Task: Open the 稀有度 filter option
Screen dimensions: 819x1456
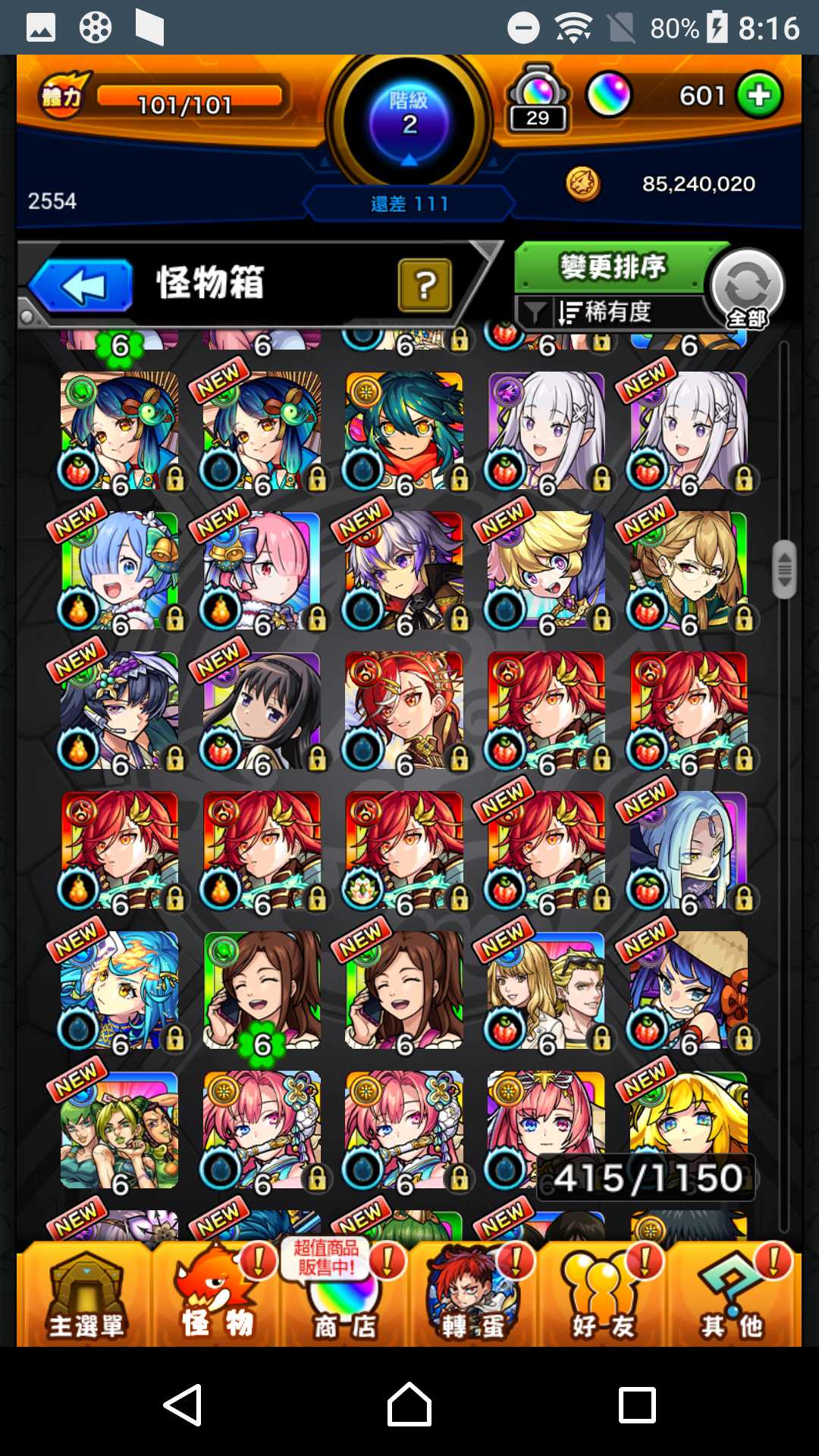Action: tap(607, 312)
